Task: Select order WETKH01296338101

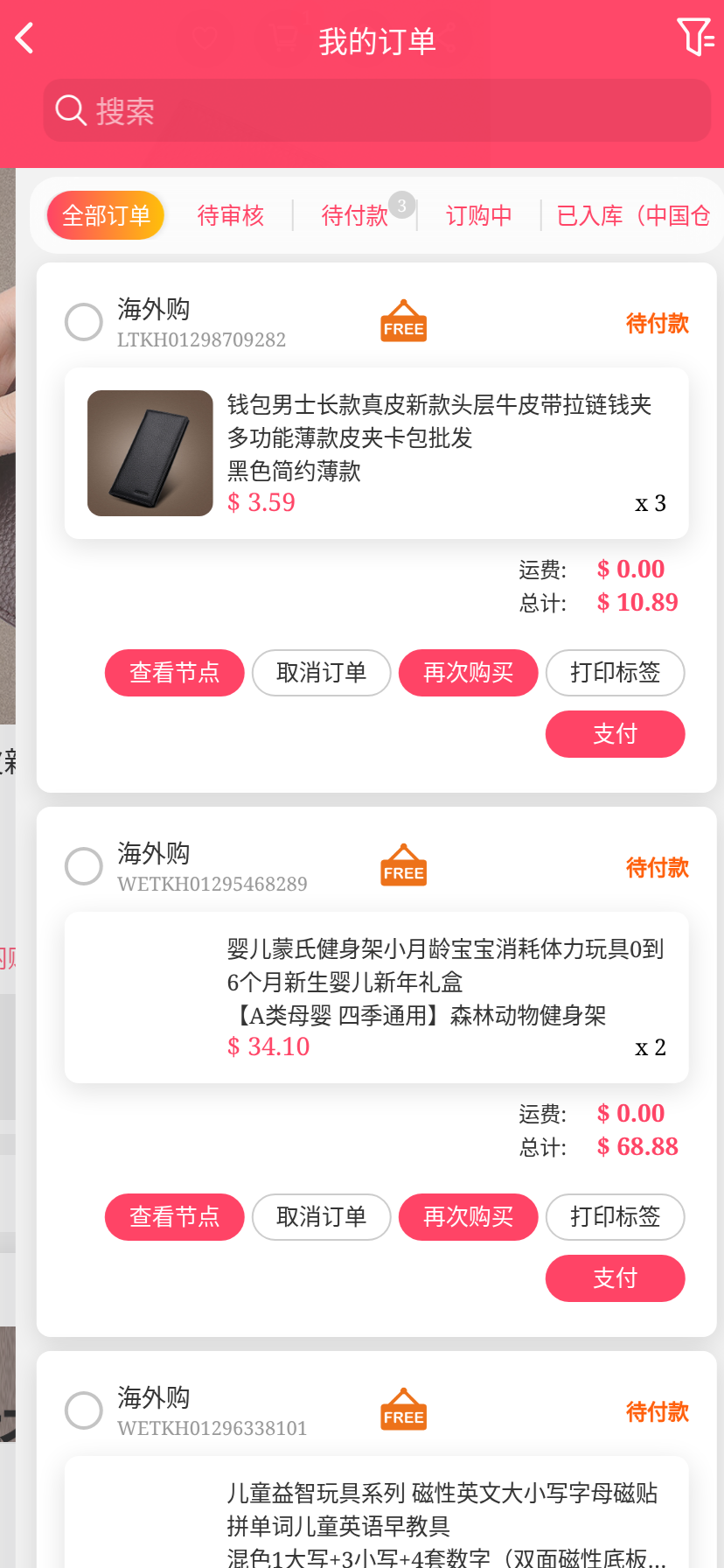Action: [x=84, y=1410]
